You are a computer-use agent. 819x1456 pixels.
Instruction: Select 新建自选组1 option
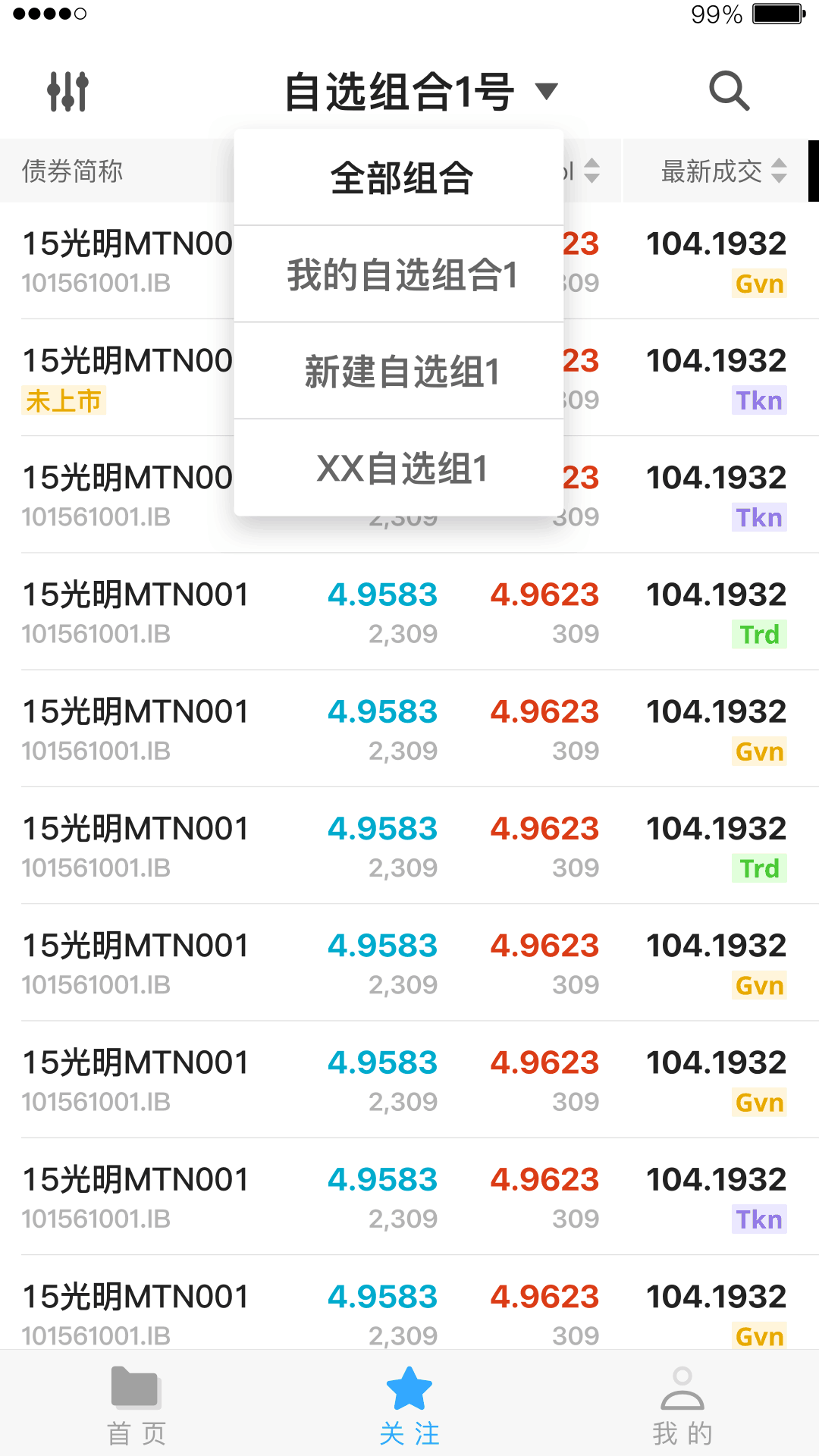click(399, 371)
